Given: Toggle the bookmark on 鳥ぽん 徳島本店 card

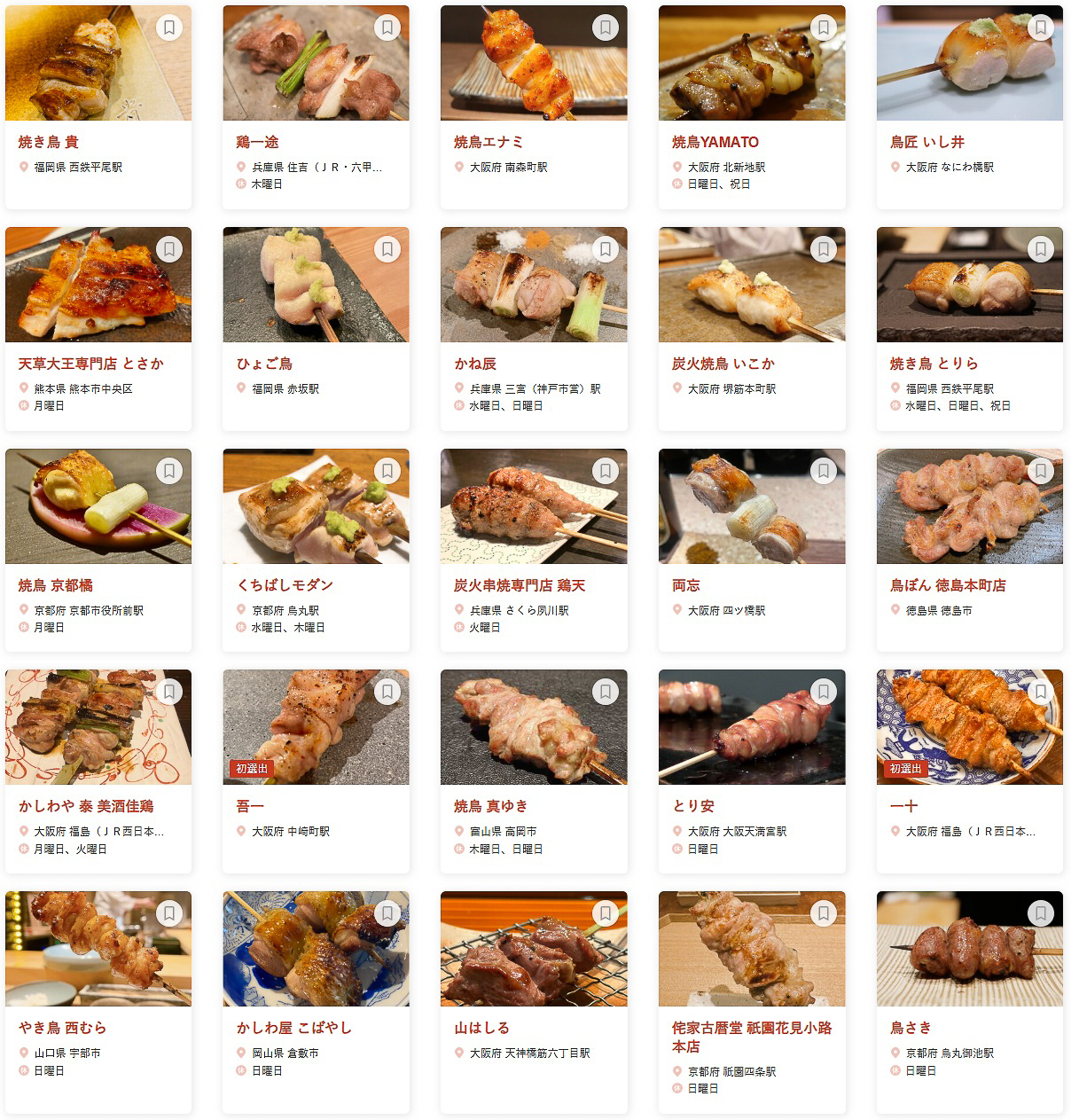Looking at the screenshot, I should [1040, 470].
